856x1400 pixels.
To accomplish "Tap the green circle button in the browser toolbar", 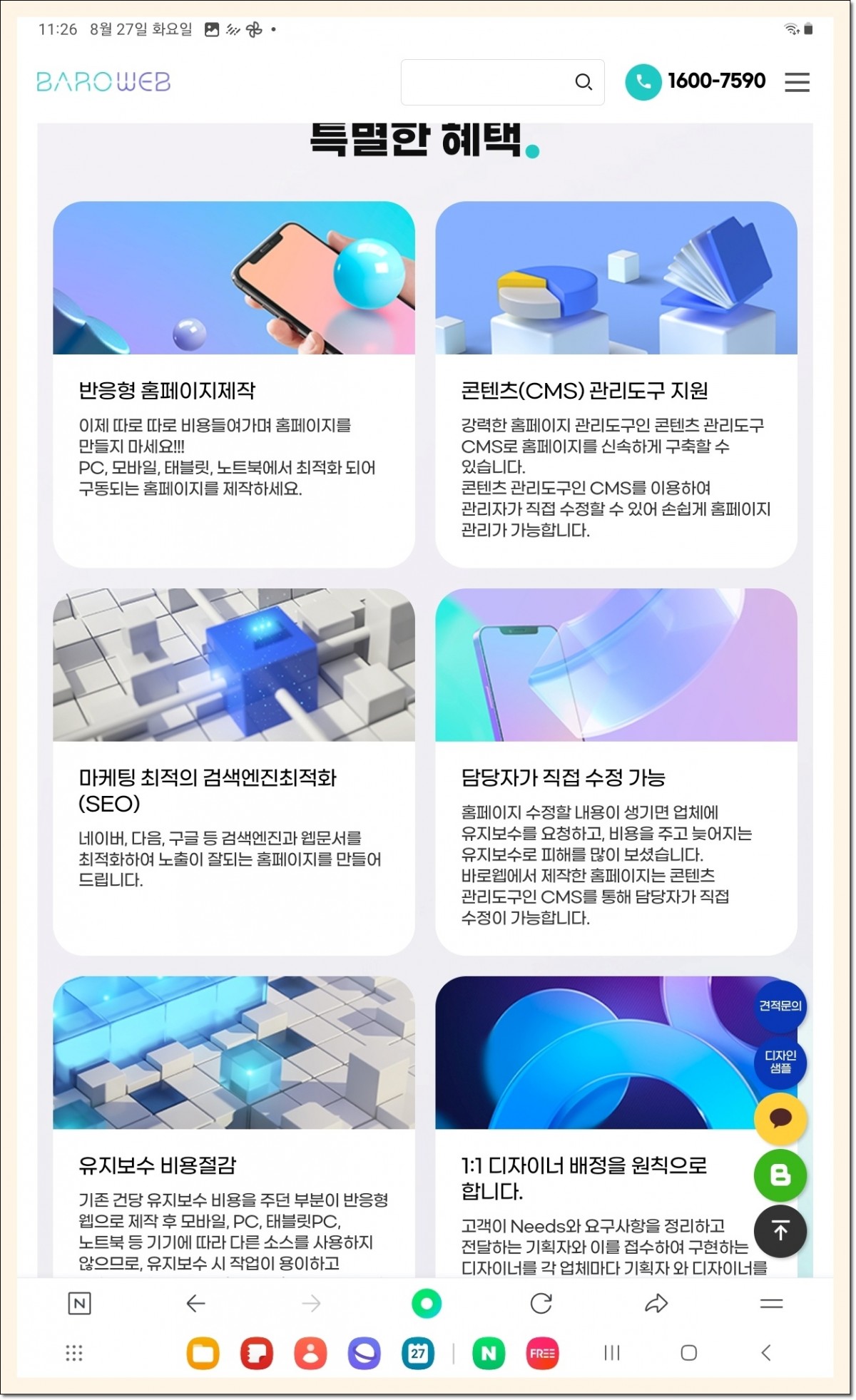I will point(427,1304).
